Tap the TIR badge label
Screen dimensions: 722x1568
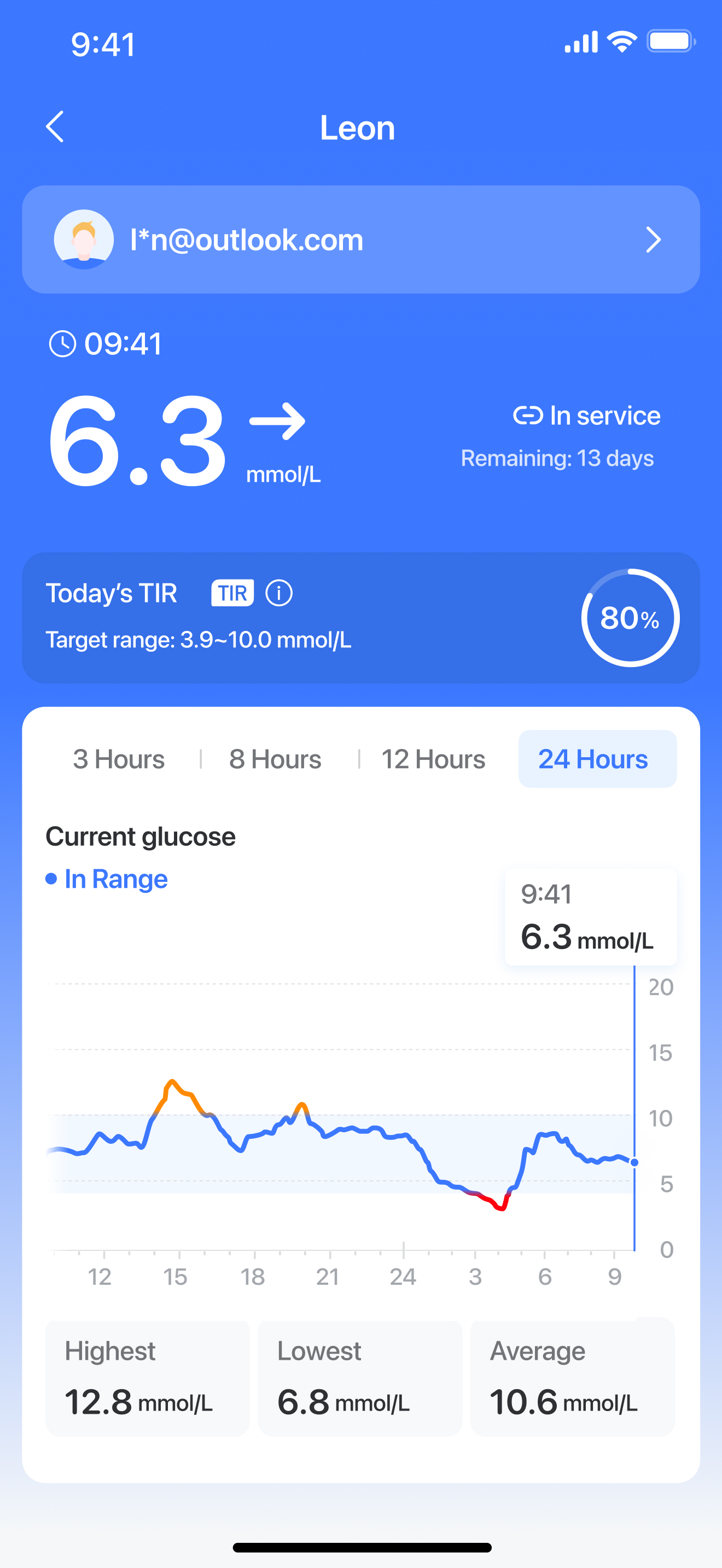coord(232,593)
